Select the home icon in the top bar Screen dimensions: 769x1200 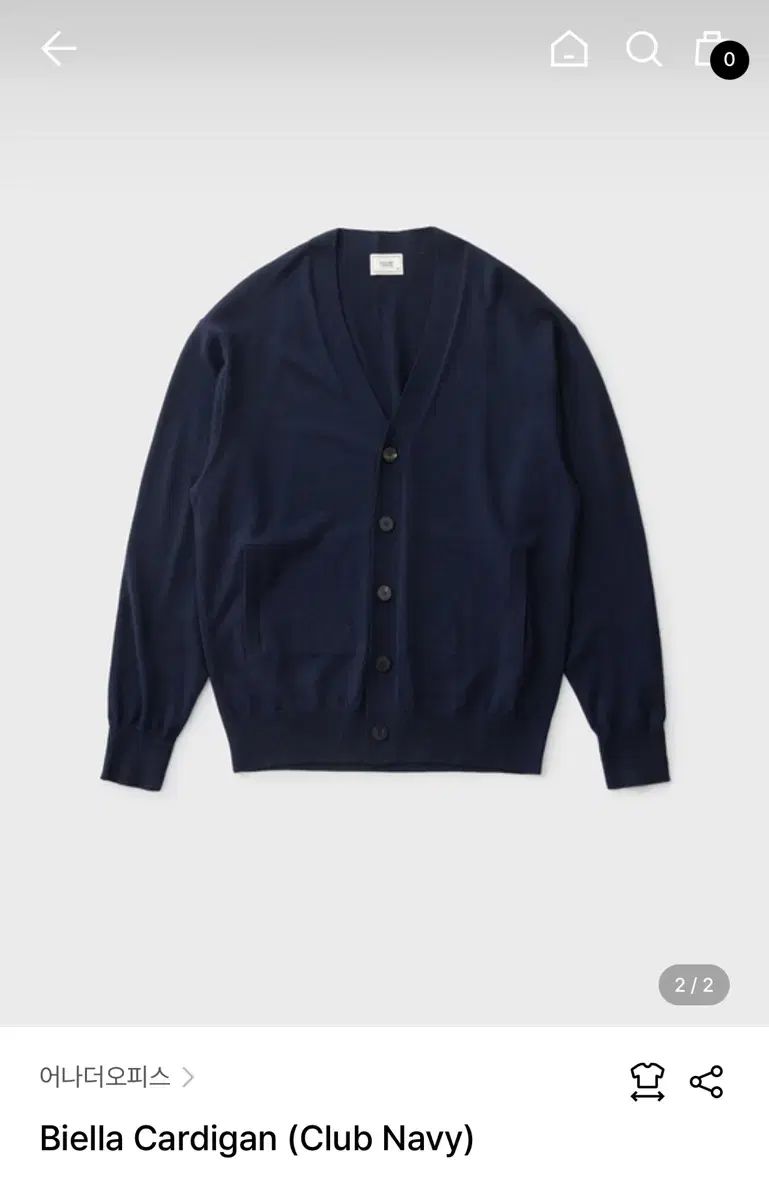coord(568,48)
